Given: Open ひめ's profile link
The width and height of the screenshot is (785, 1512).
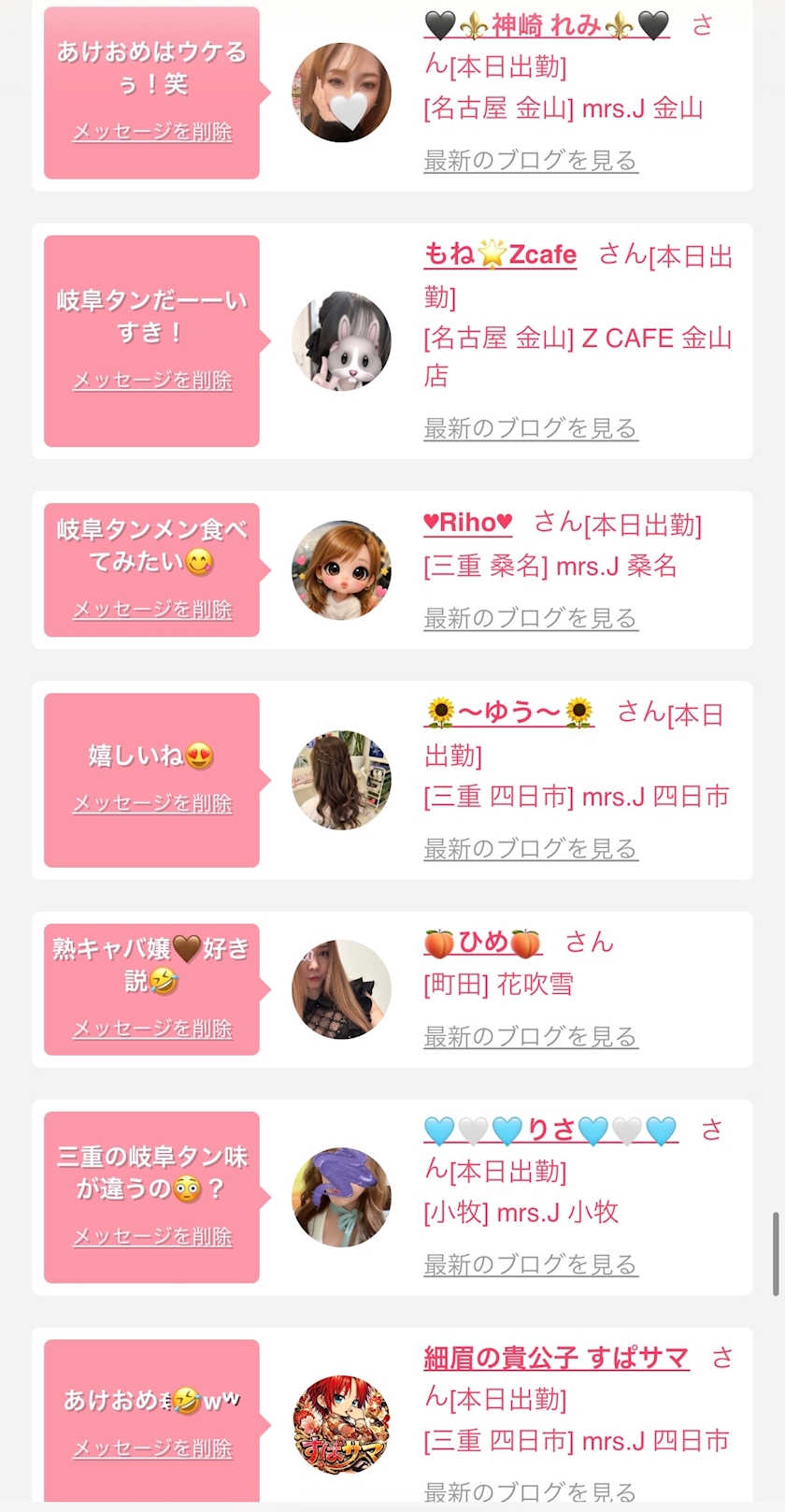Looking at the screenshot, I should pyautogui.click(x=483, y=943).
